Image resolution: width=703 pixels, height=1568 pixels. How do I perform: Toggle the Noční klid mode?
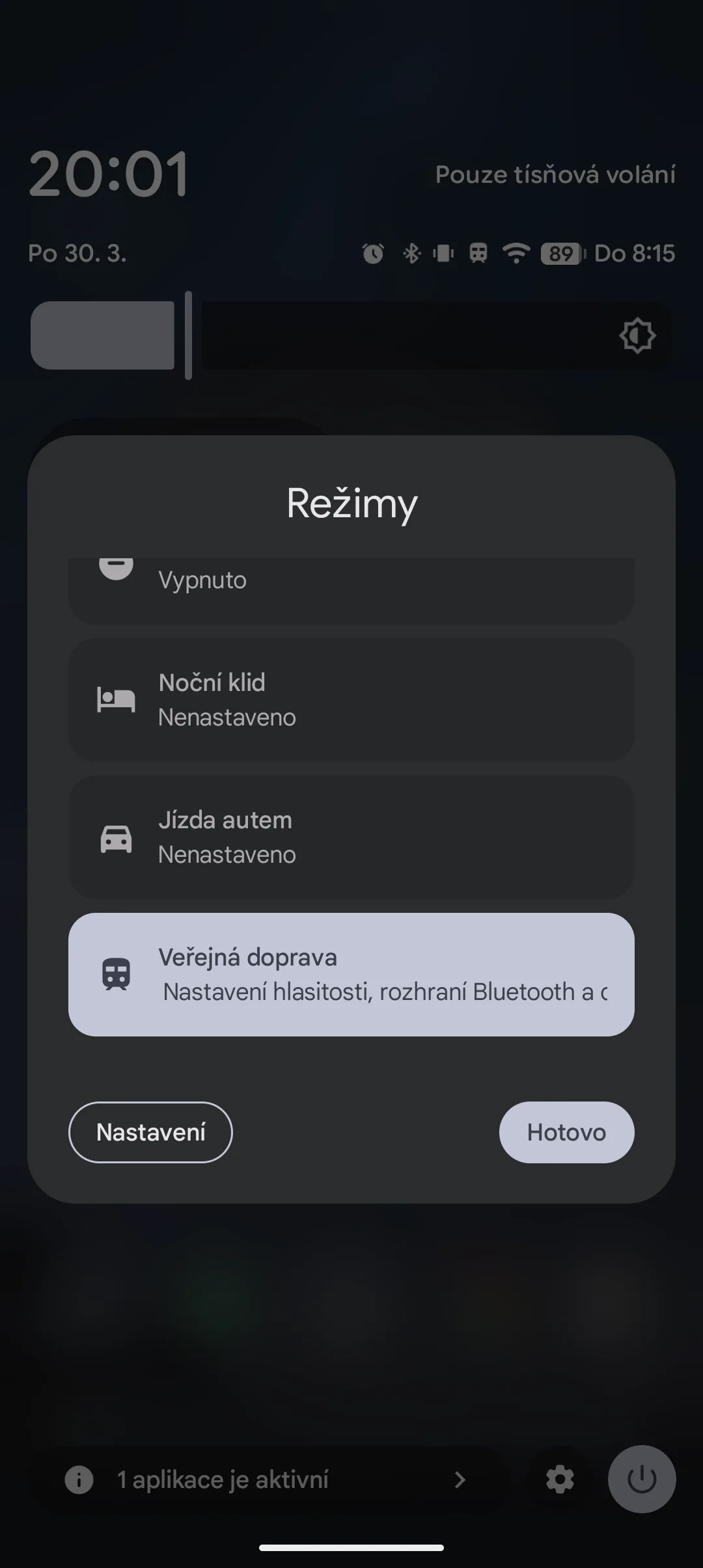(x=351, y=700)
